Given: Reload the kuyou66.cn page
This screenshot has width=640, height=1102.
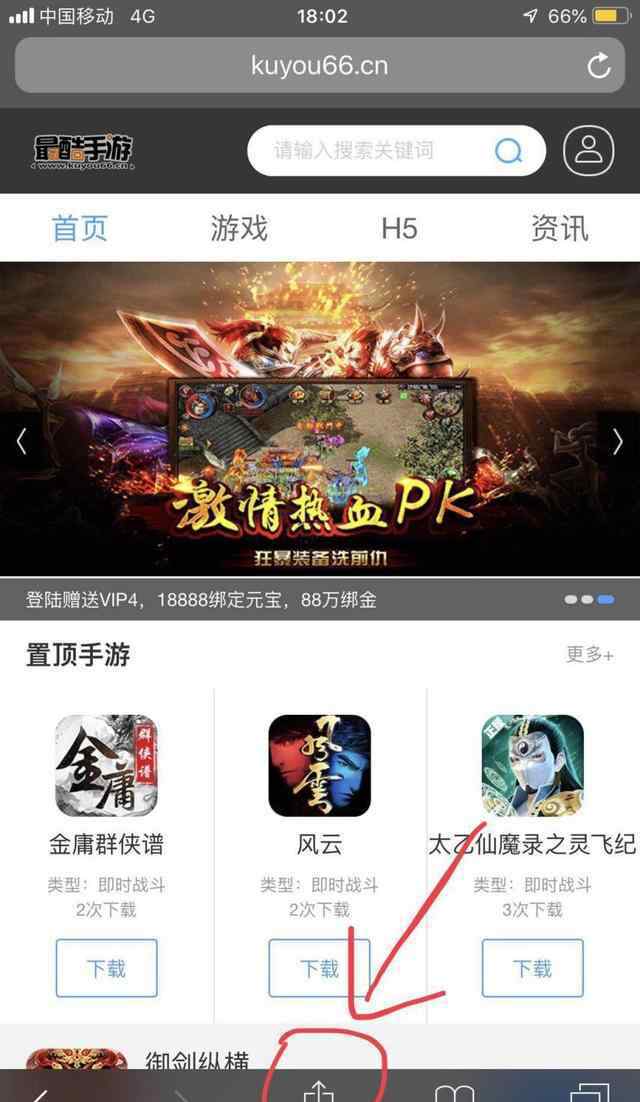Looking at the screenshot, I should (x=599, y=66).
